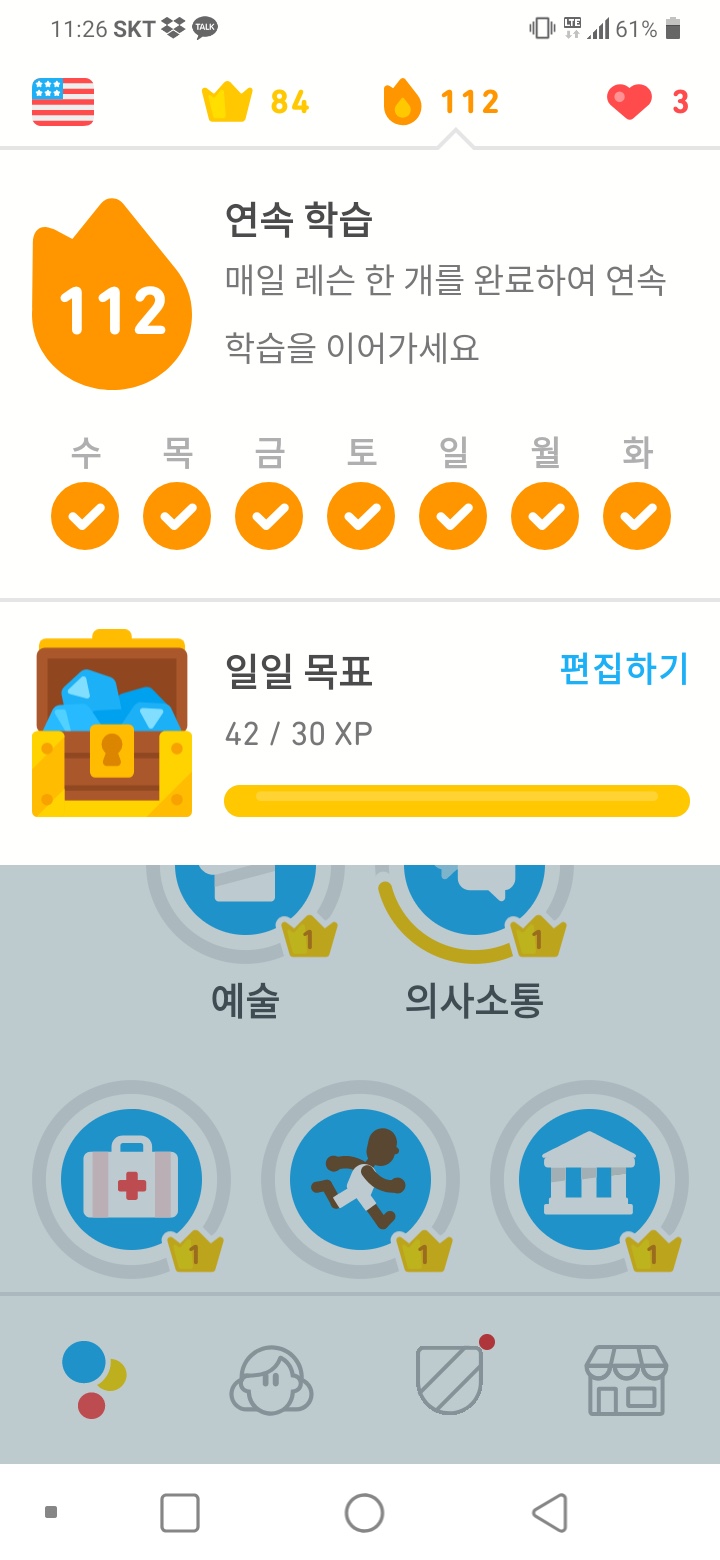The width and height of the screenshot is (720, 1560).
Task: Switch to the Learn home tab
Action: 93,1380
